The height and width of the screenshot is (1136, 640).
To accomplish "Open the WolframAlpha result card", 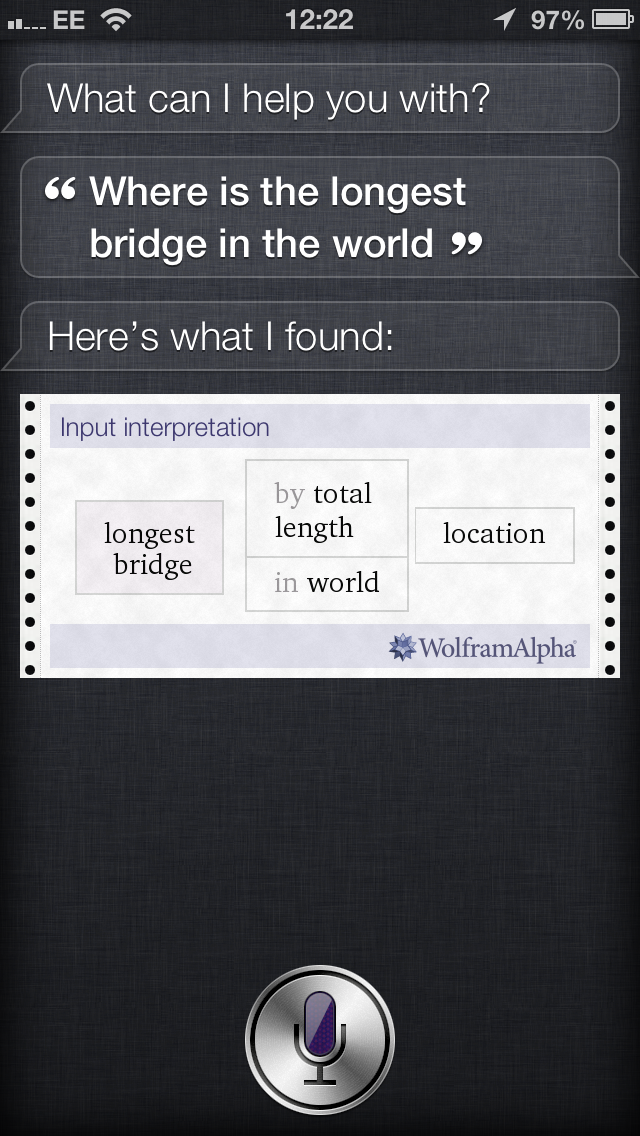I will click(320, 536).
